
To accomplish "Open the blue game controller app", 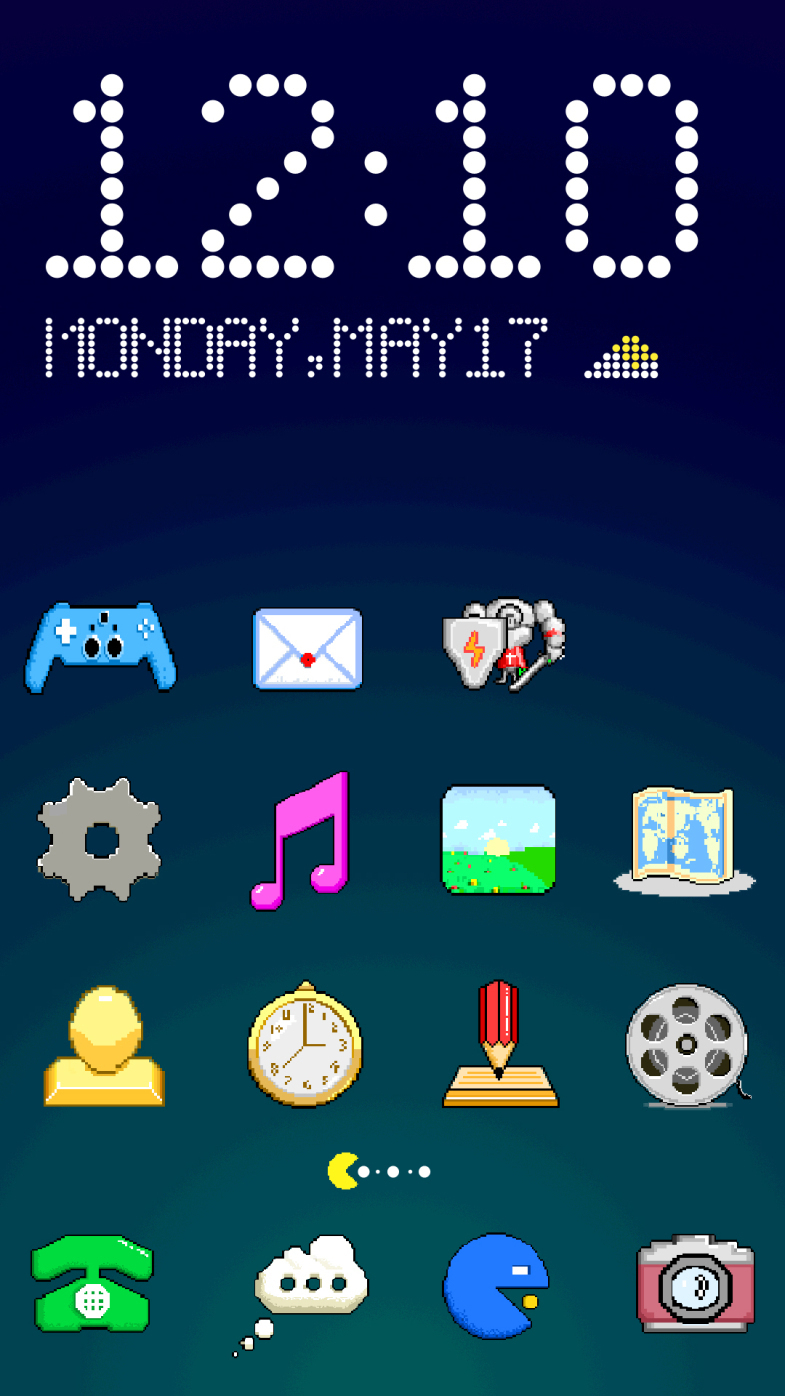I will [100, 647].
